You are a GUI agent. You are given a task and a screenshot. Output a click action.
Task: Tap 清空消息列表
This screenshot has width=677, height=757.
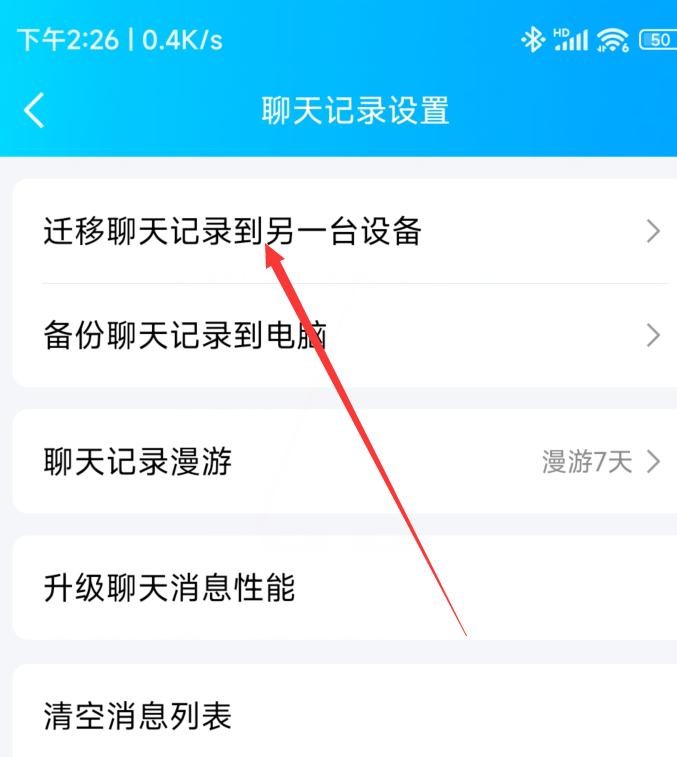(x=338, y=716)
